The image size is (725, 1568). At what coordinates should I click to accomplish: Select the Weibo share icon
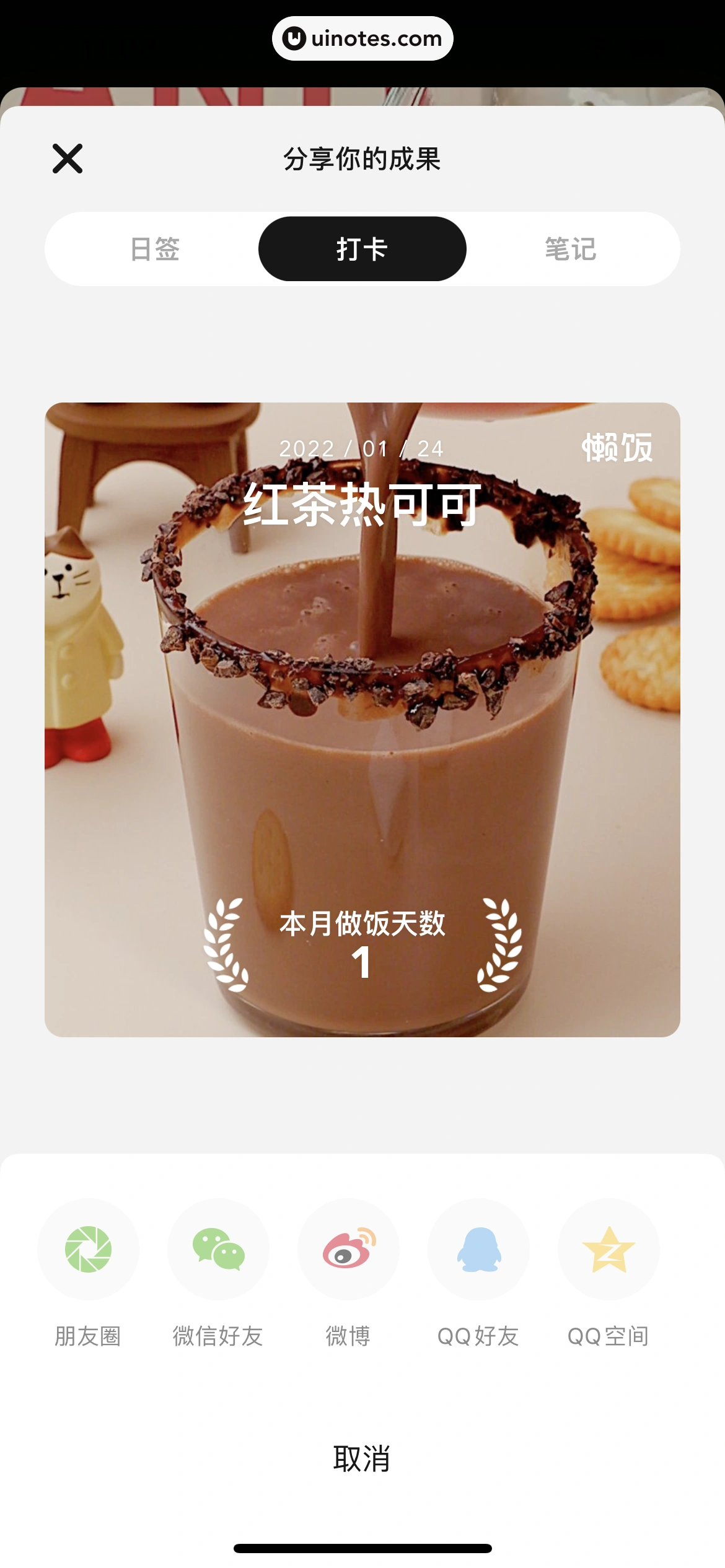[x=348, y=1249]
